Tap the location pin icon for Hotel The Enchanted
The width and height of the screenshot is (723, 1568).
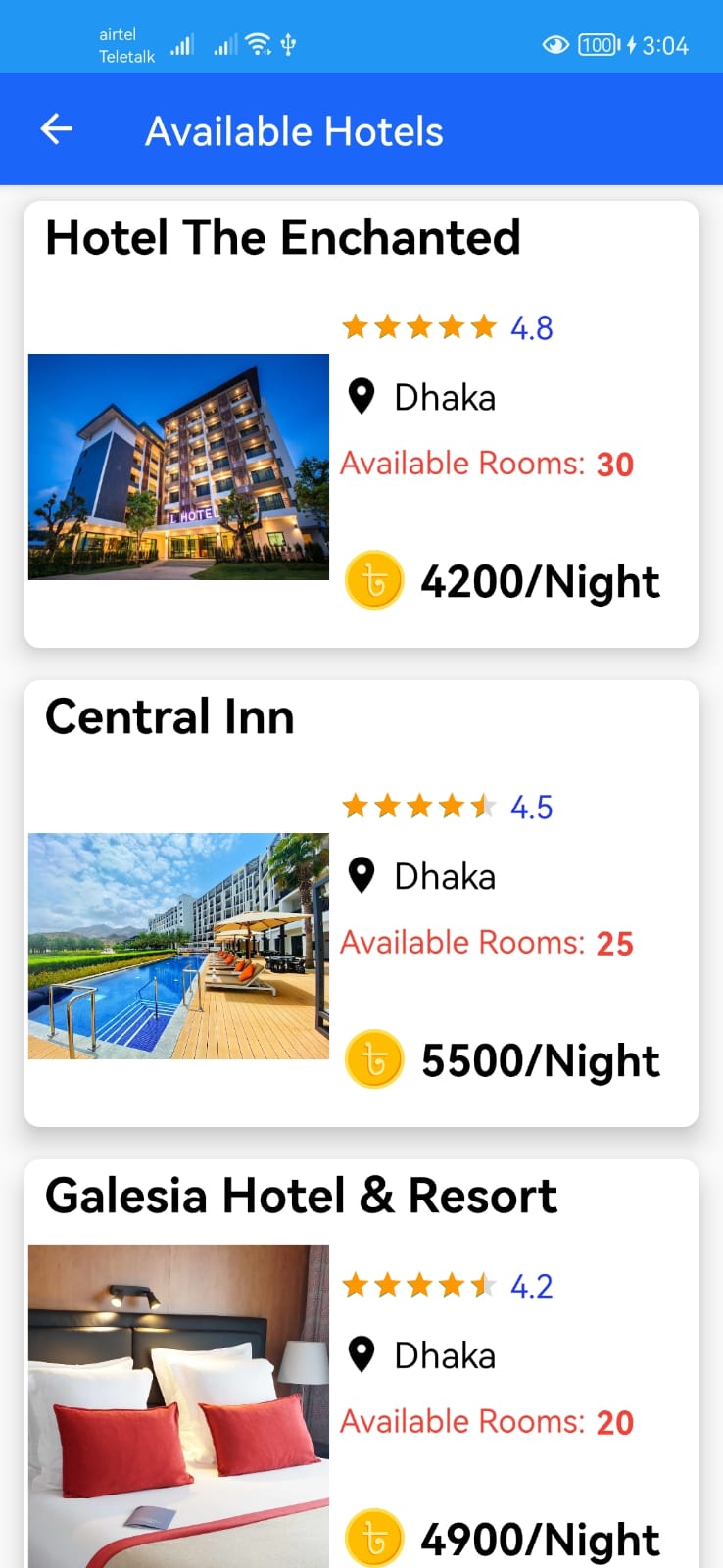(362, 397)
